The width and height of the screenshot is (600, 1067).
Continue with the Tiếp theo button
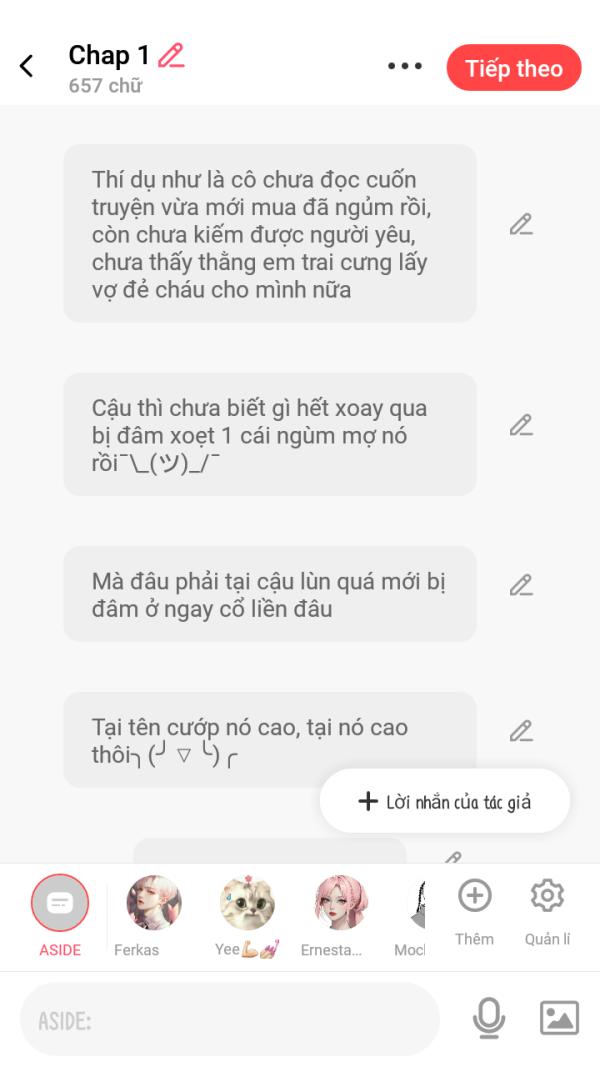[513, 68]
